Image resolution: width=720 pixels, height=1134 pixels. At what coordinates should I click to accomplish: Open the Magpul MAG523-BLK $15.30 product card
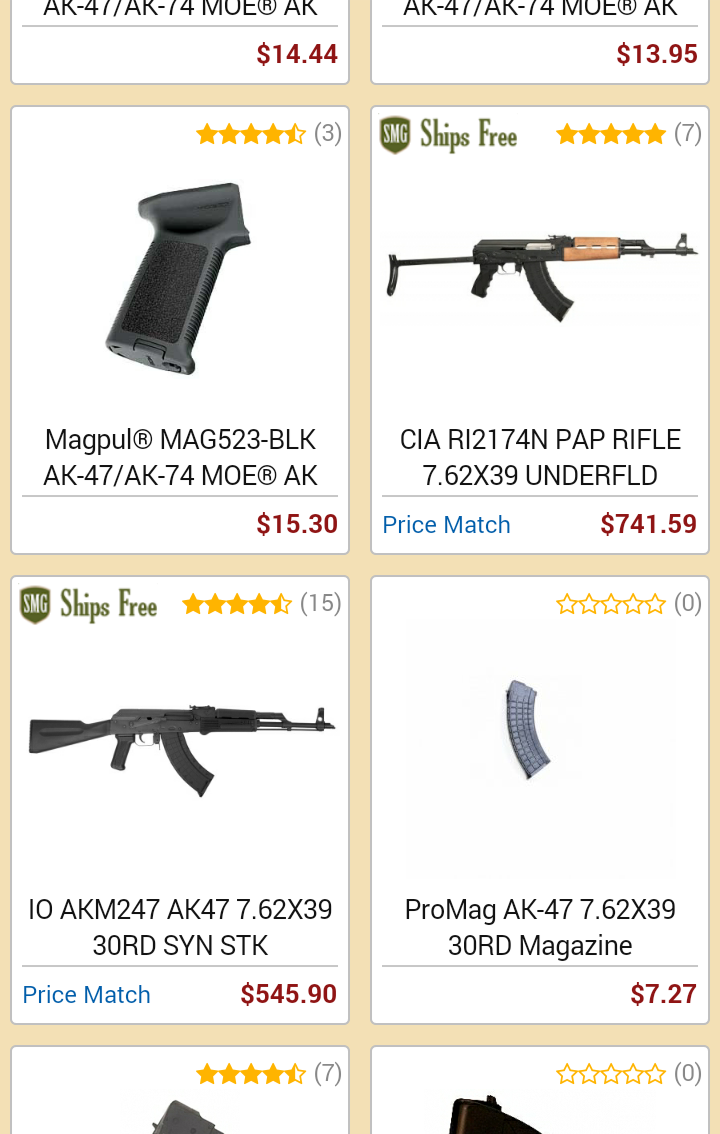click(180, 331)
